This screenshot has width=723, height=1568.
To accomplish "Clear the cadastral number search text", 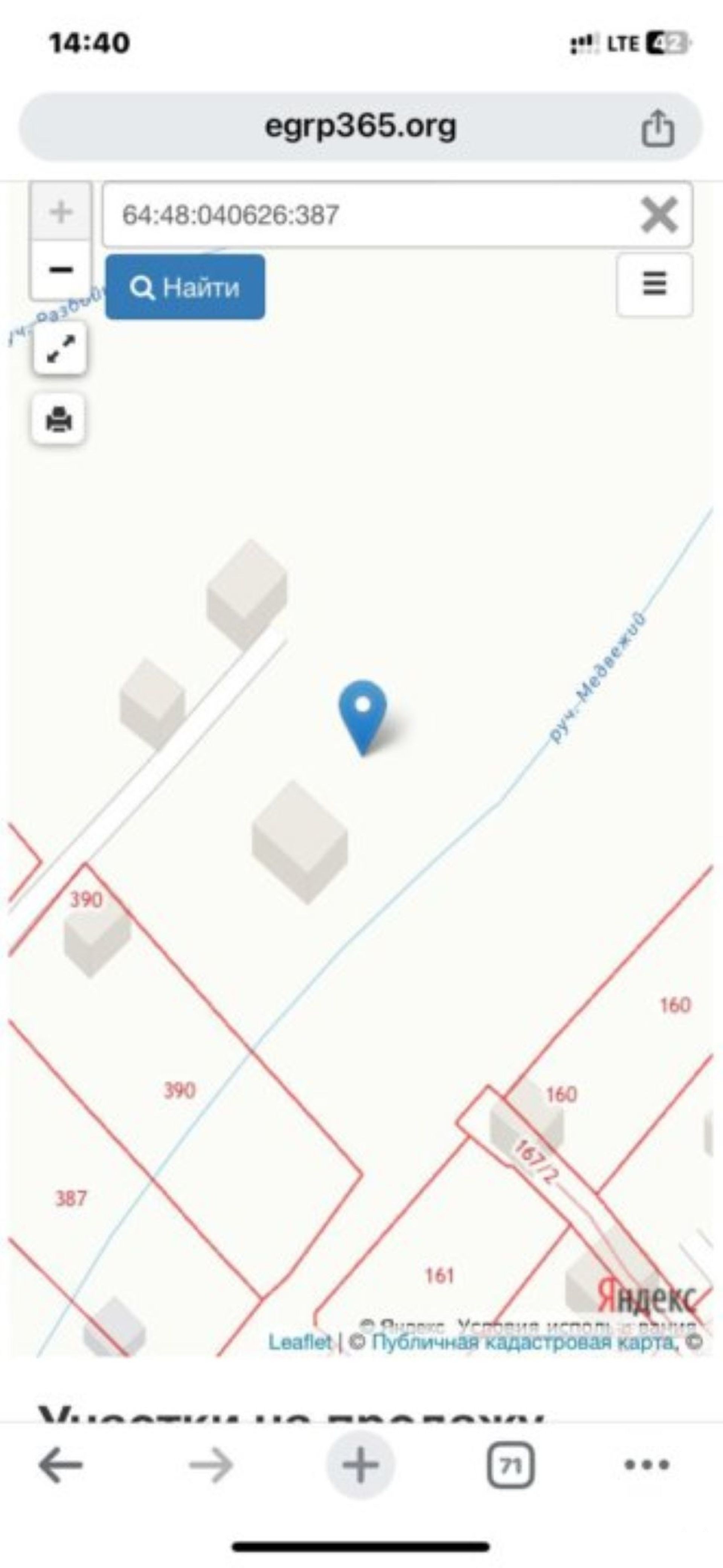I will click(659, 215).
